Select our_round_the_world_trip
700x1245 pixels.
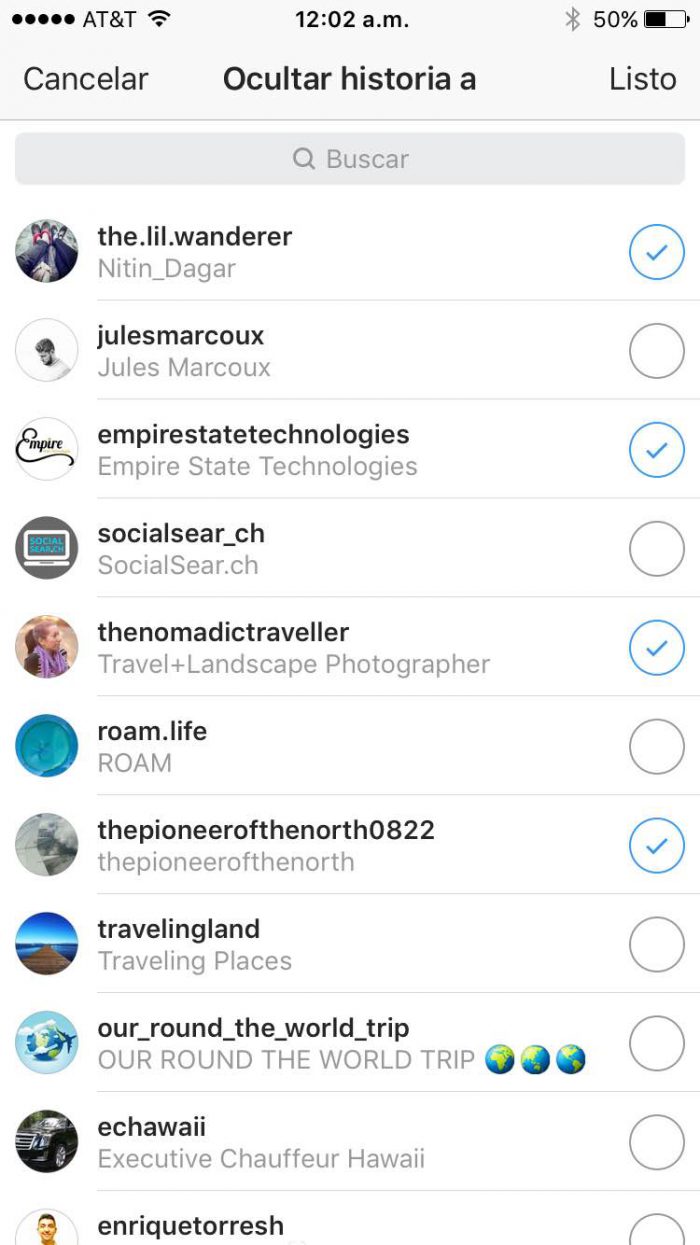tap(656, 1044)
